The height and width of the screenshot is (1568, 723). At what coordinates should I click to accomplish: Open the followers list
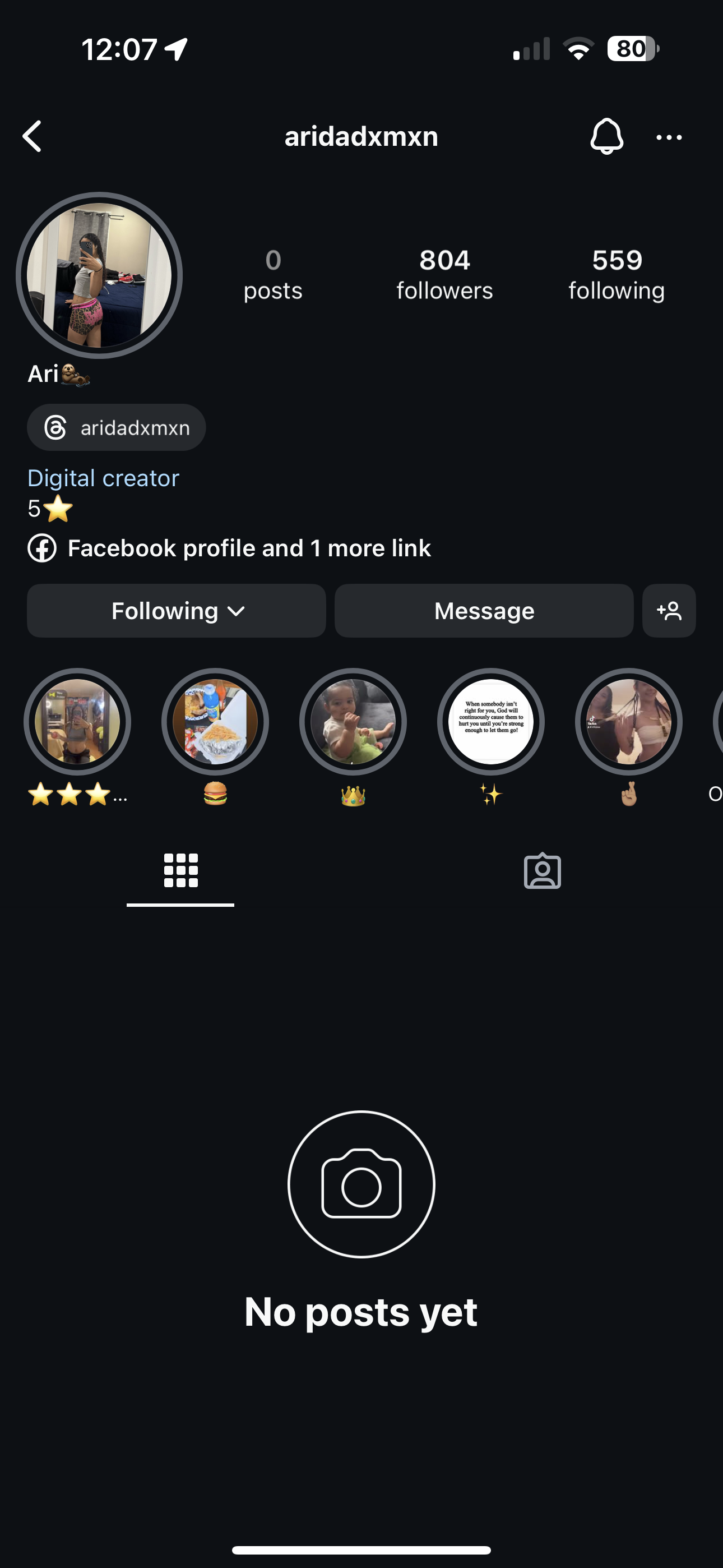pyautogui.click(x=444, y=275)
